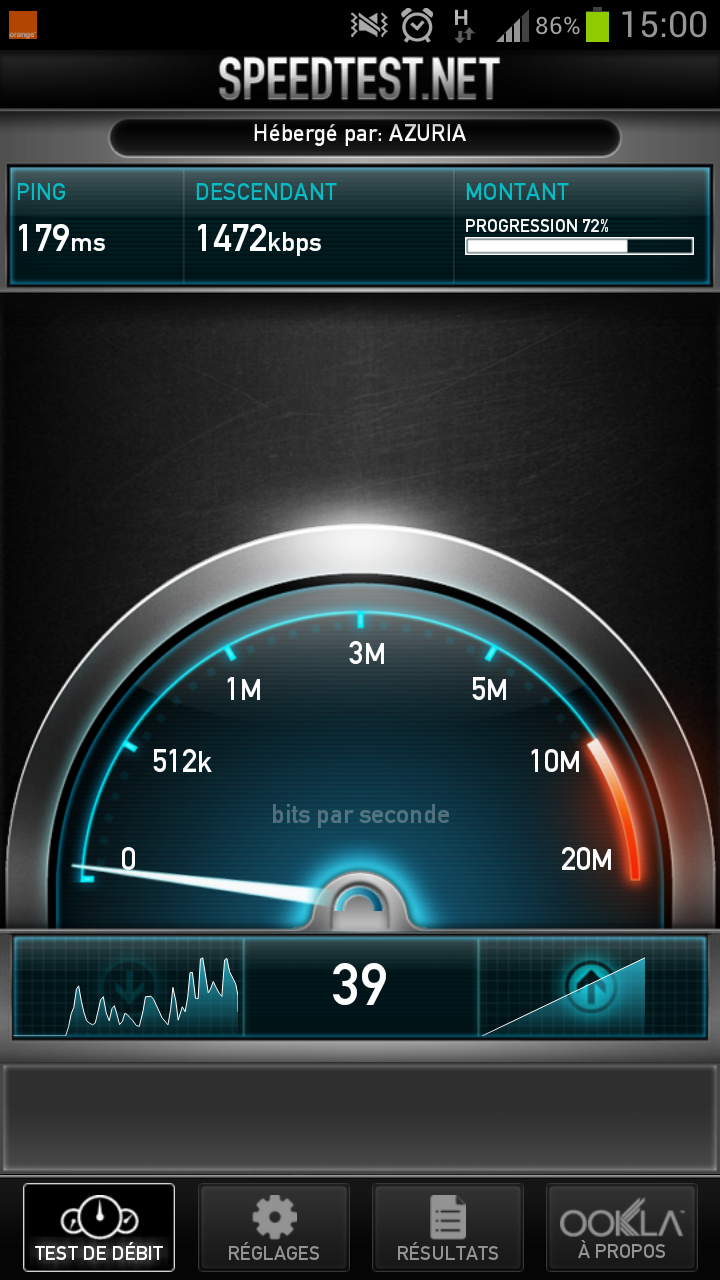Switch to the Test de débit tab
The width and height of the screenshot is (720, 1280).
98,1228
